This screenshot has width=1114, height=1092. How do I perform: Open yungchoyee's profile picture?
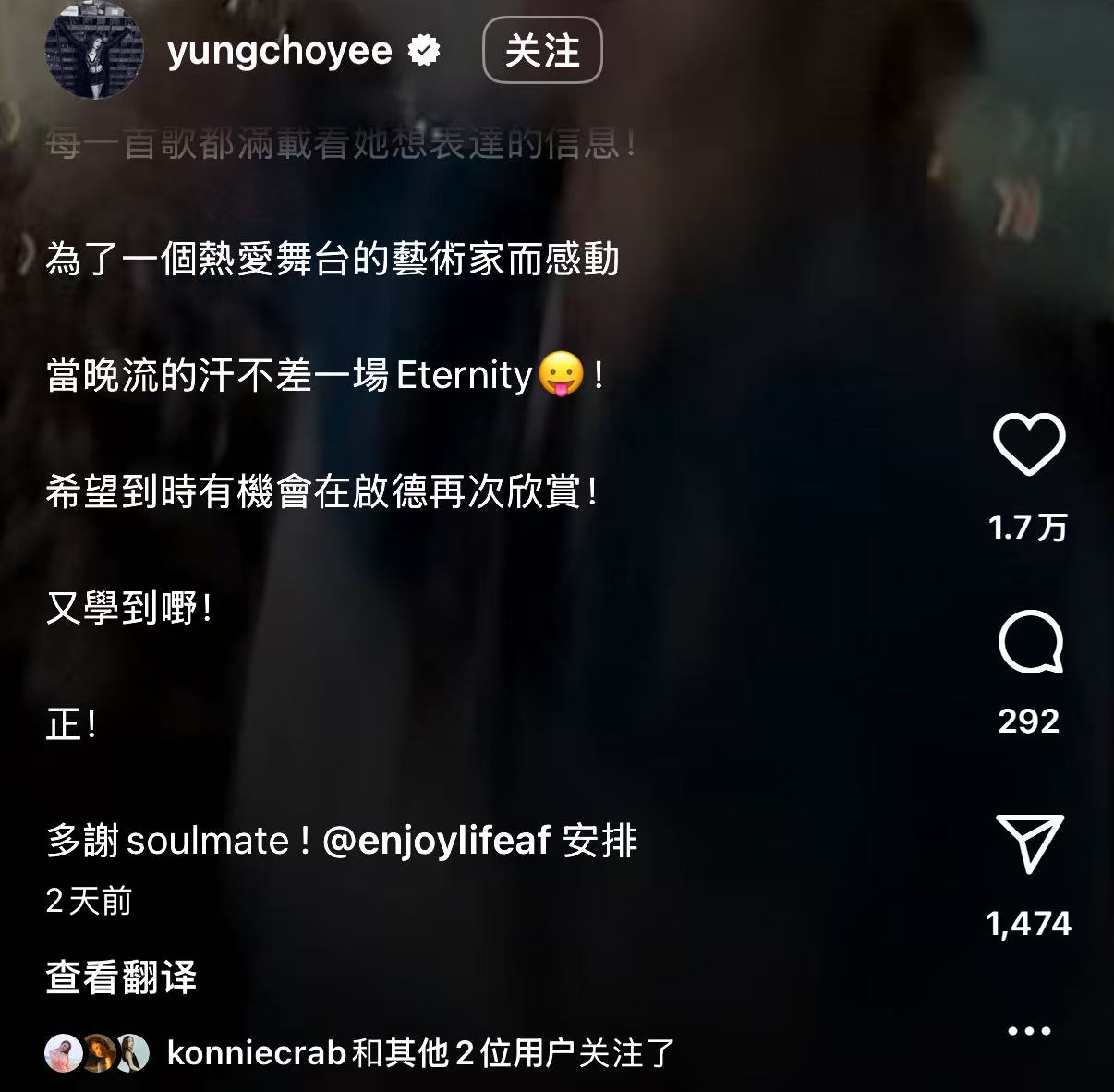[94, 51]
